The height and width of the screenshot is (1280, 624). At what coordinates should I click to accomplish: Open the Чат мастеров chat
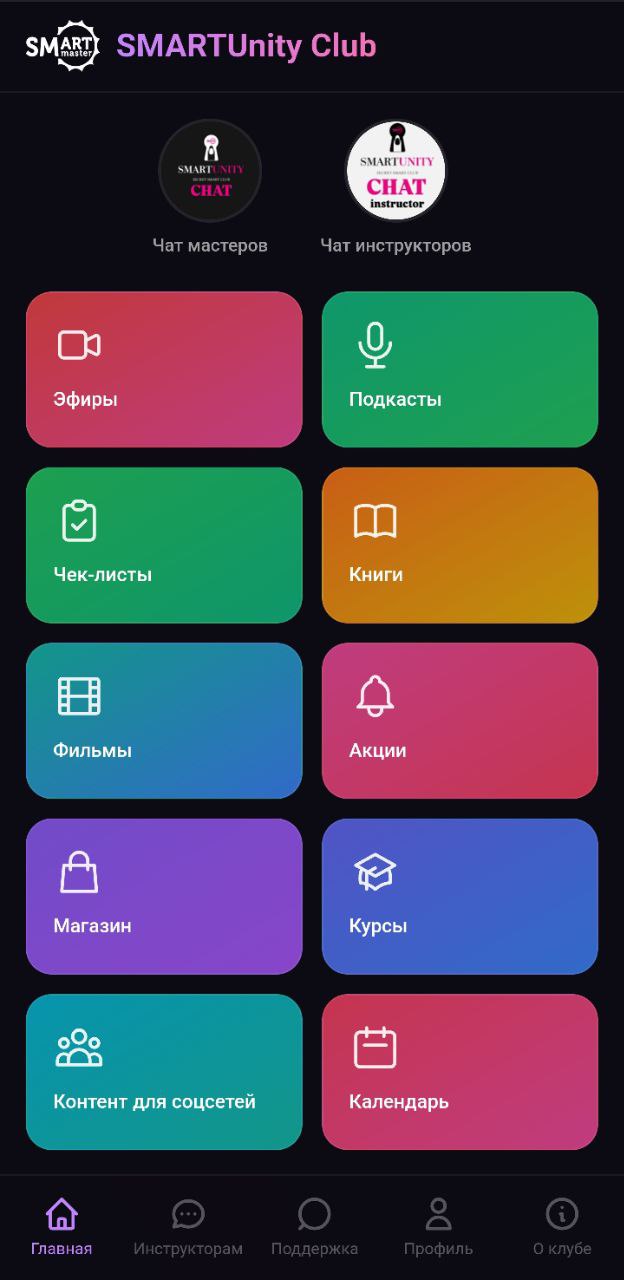pyautogui.click(x=210, y=171)
